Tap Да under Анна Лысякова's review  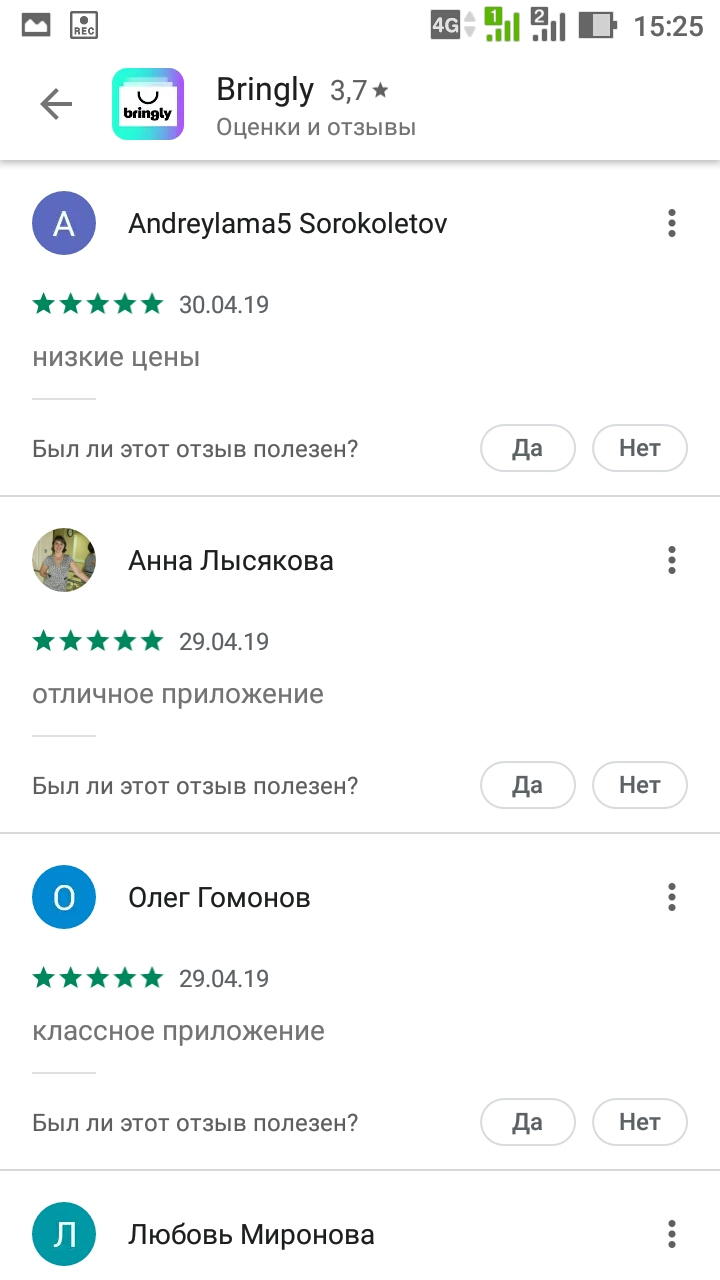coord(528,785)
